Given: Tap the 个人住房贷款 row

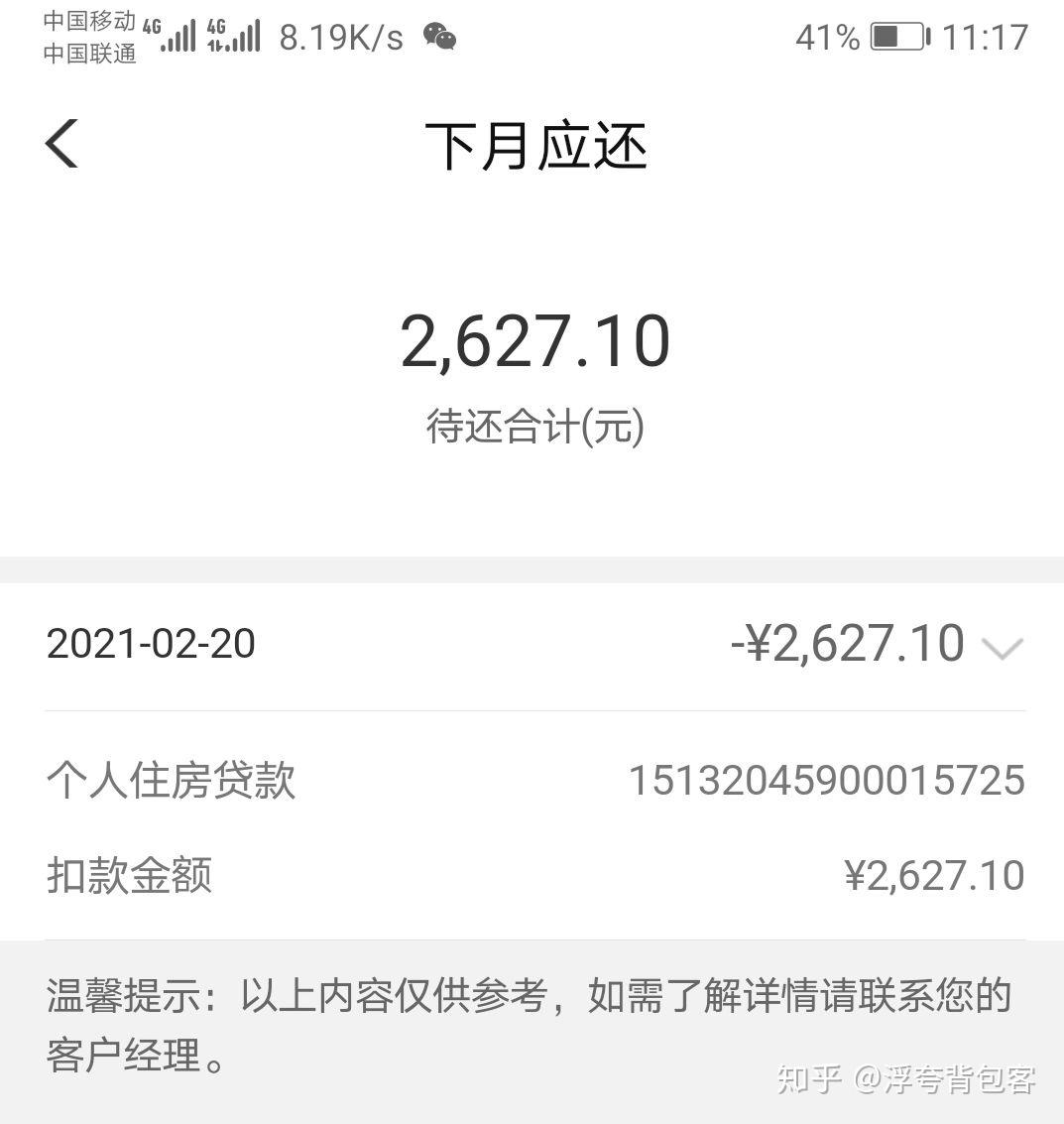Looking at the screenshot, I should (171, 781).
